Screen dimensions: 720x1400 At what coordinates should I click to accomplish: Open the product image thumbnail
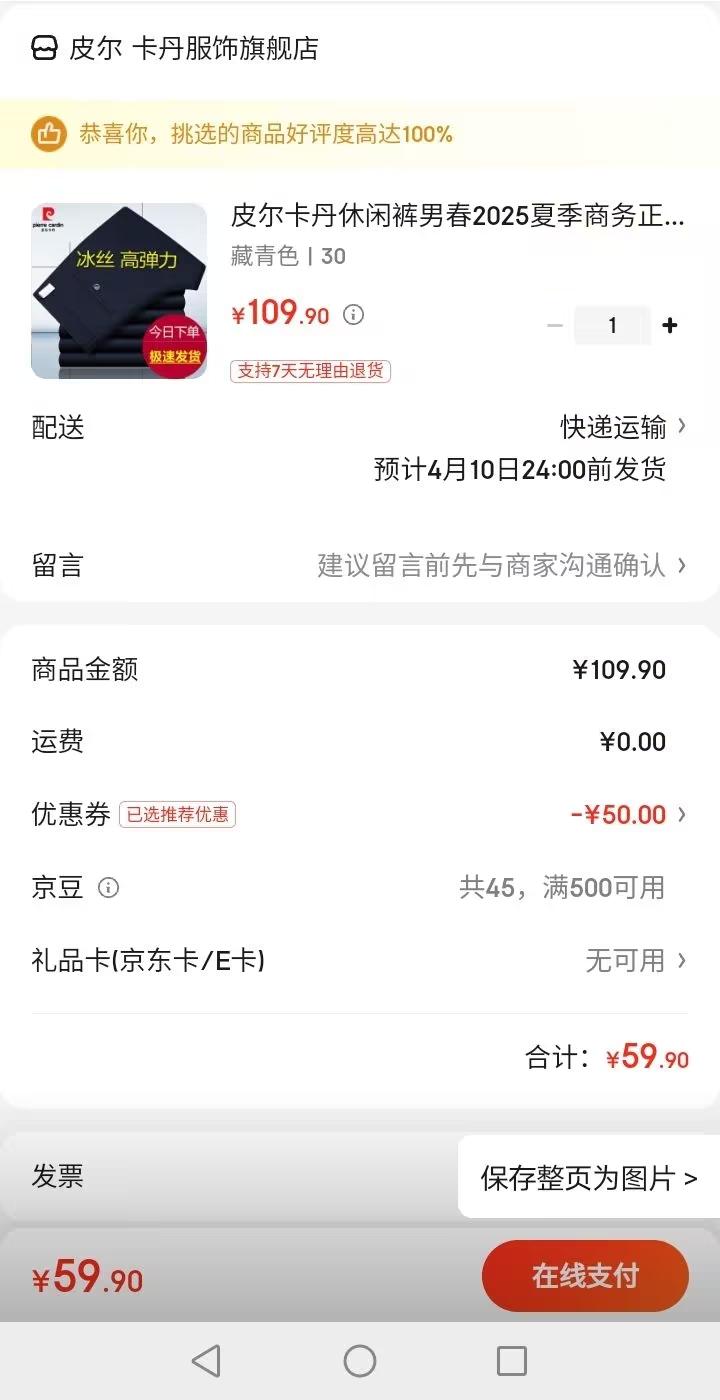pyautogui.click(x=119, y=291)
